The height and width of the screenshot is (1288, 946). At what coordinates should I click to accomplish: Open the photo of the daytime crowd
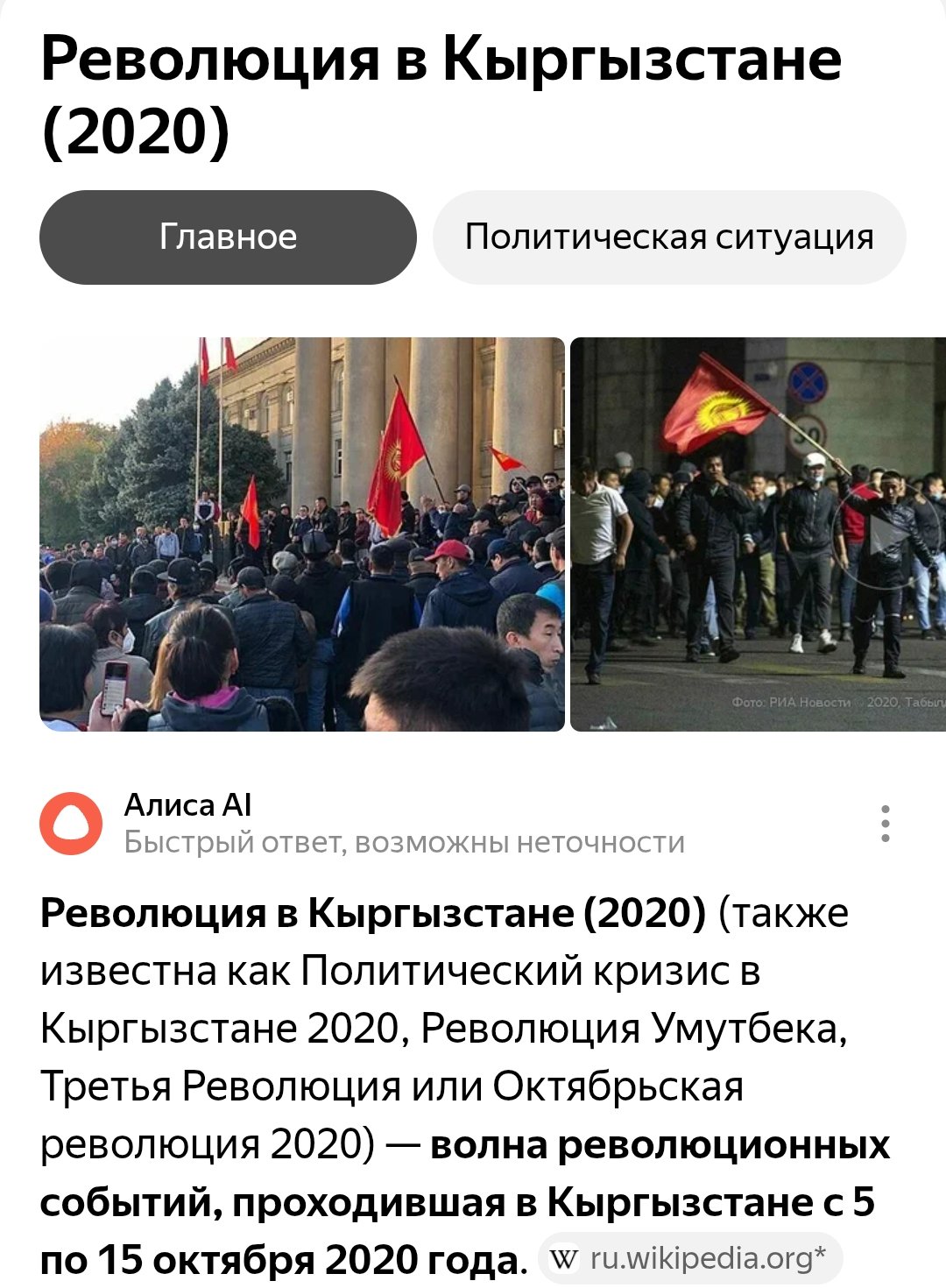click(302, 534)
